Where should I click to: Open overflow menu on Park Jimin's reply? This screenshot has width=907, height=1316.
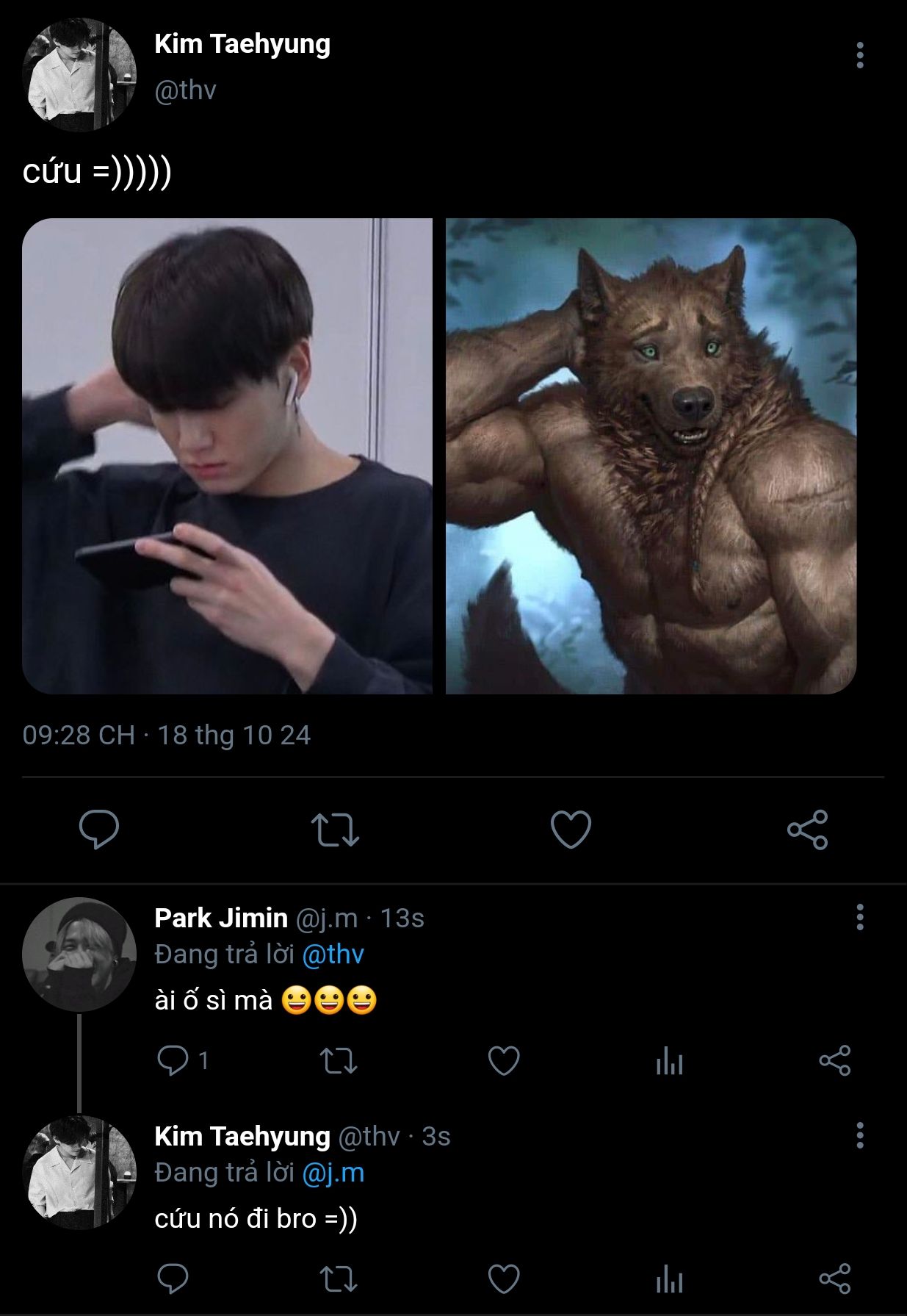point(859,917)
